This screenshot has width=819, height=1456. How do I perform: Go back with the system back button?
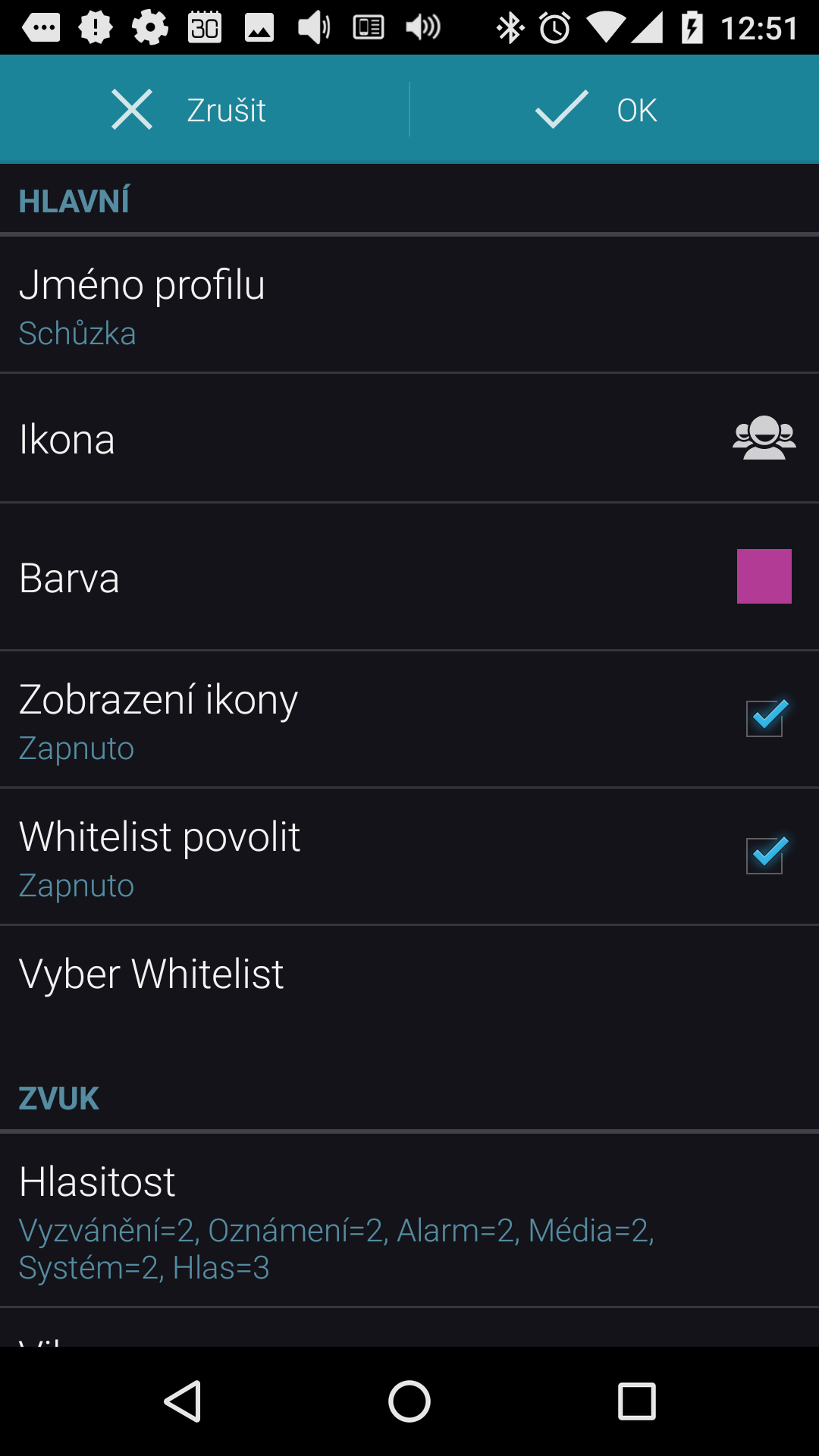(x=182, y=1401)
